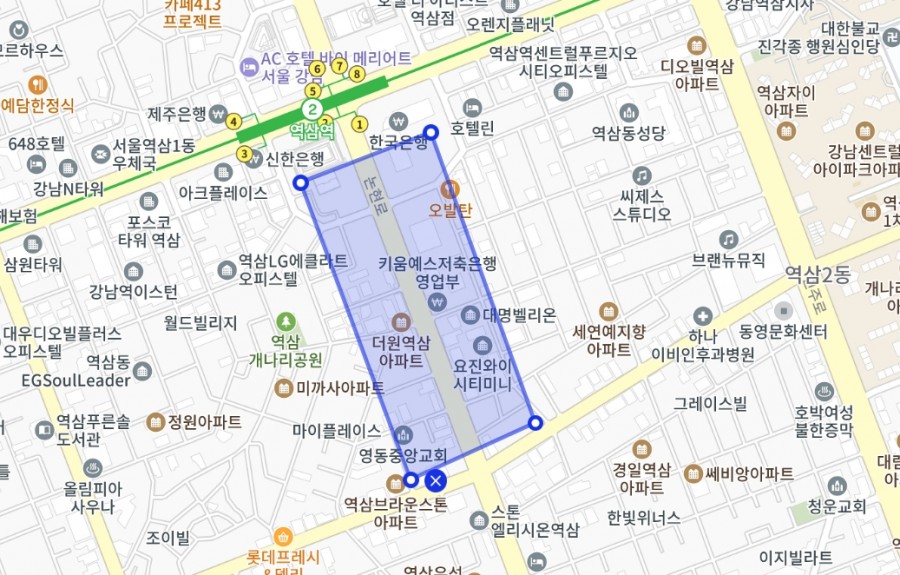Open the 더원역삼 아파트 marker

401,322
